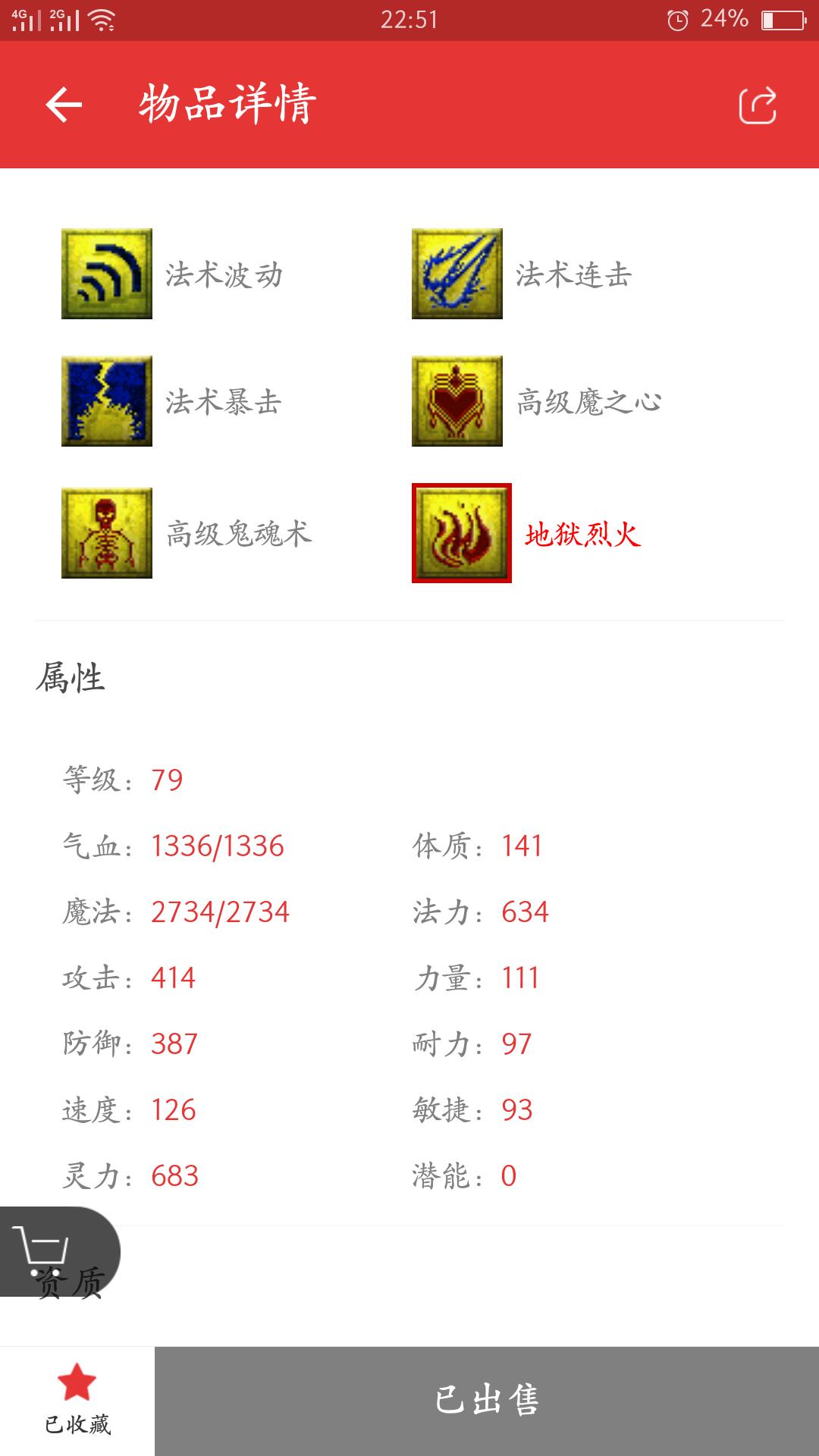Image resolution: width=819 pixels, height=1456 pixels.
Task: Select the 法术连击 skill icon
Action: (x=457, y=274)
